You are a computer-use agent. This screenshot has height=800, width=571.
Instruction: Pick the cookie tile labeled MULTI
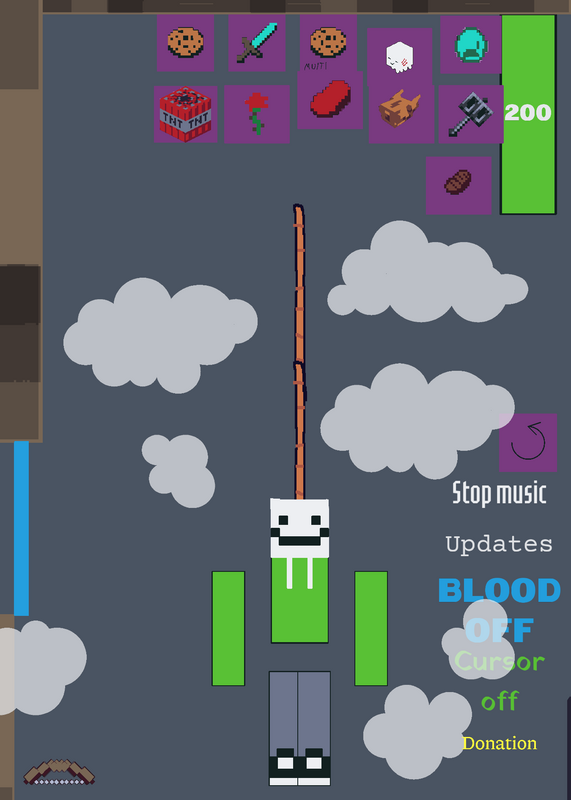coord(328,43)
